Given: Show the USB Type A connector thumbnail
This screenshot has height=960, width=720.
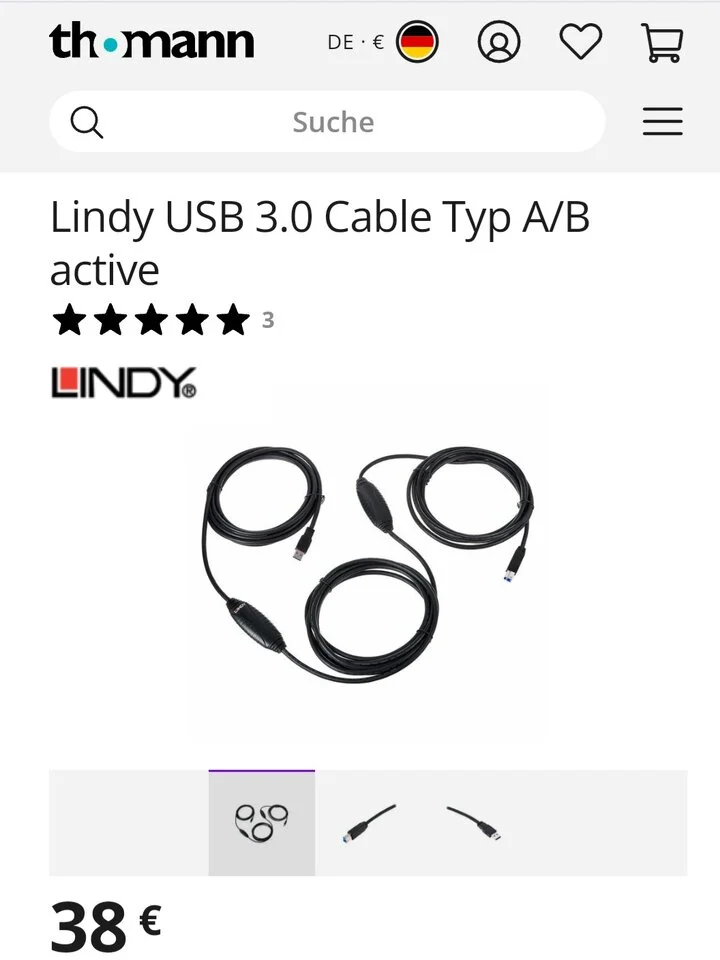Looking at the screenshot, I should click(473, 823).
